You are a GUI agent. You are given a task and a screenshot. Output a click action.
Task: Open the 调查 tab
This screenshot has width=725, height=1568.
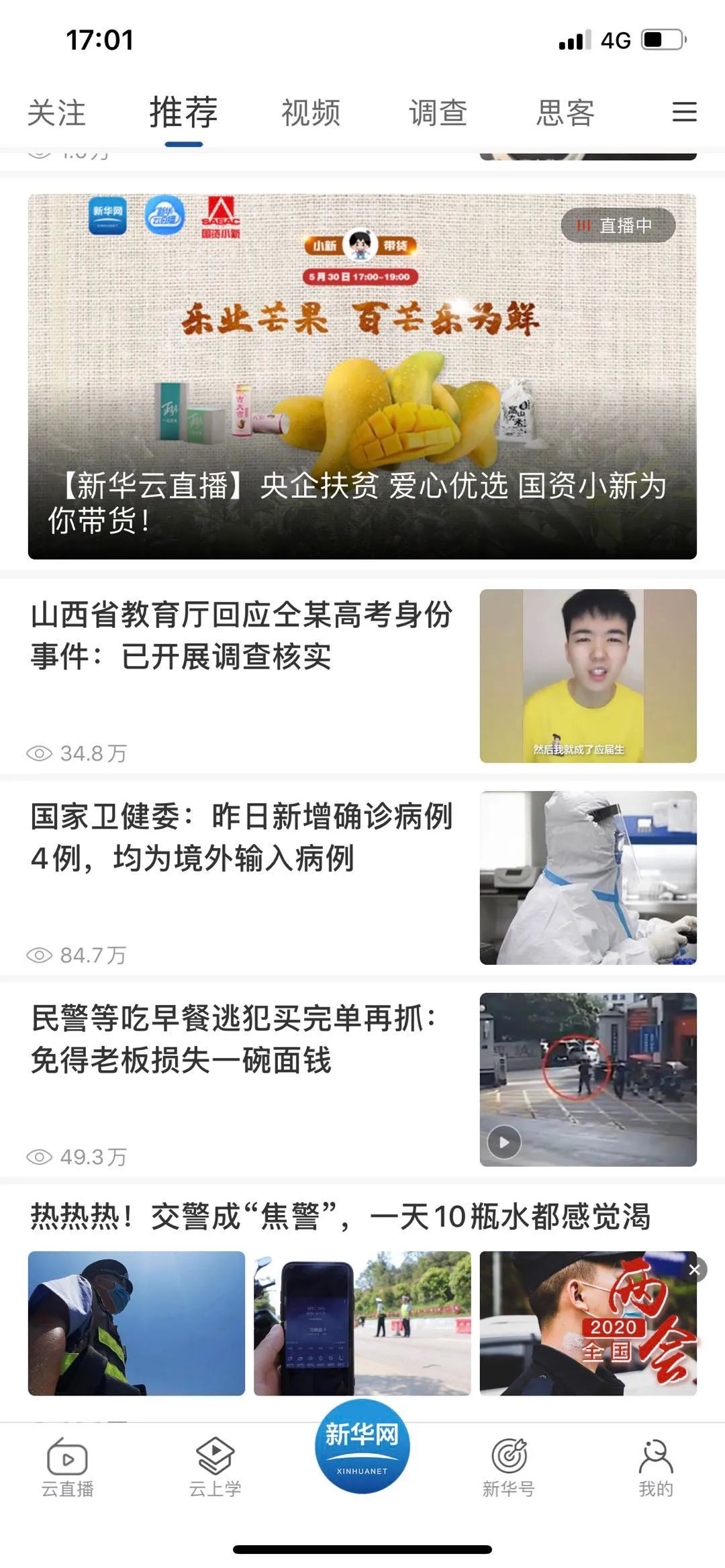point(438,113)
